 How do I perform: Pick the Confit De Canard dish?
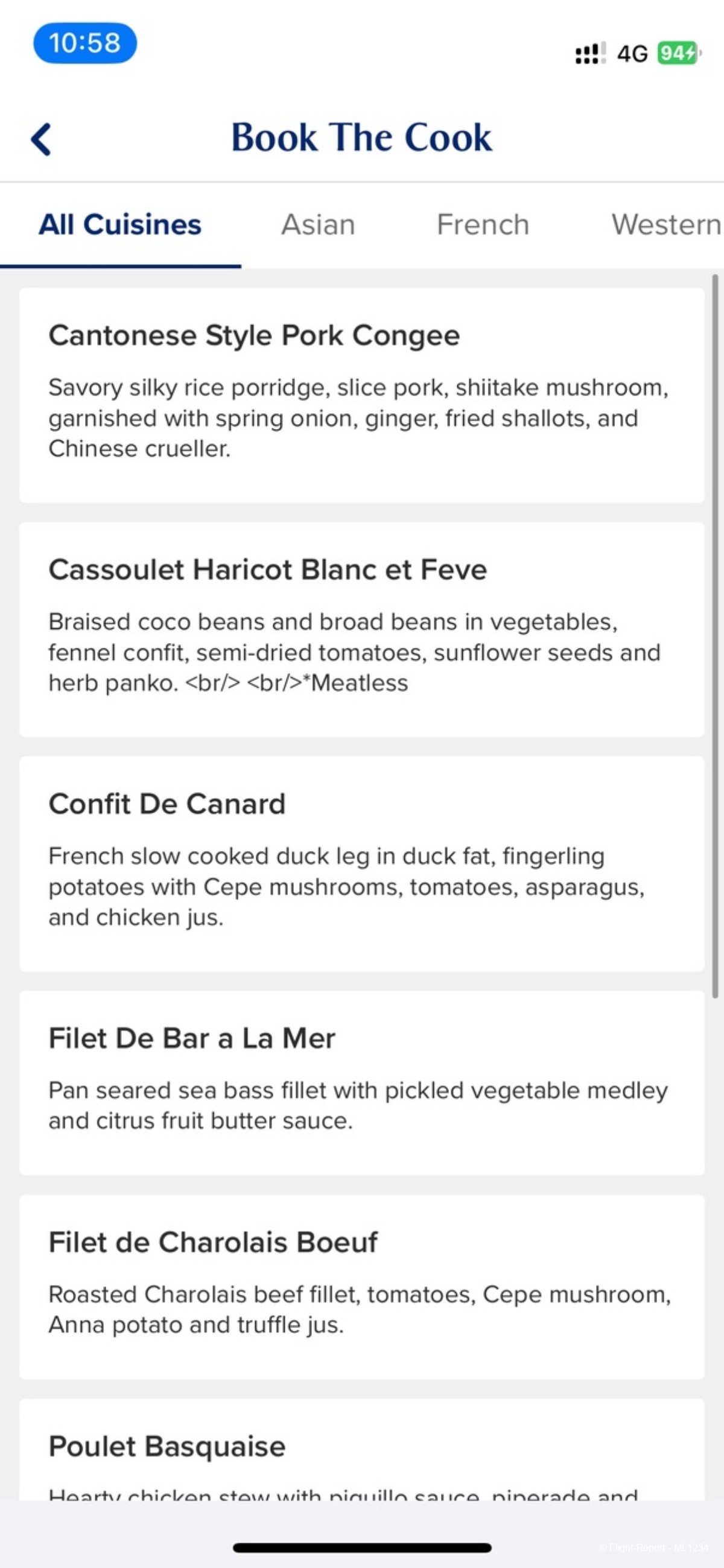[x=361, y=864]
